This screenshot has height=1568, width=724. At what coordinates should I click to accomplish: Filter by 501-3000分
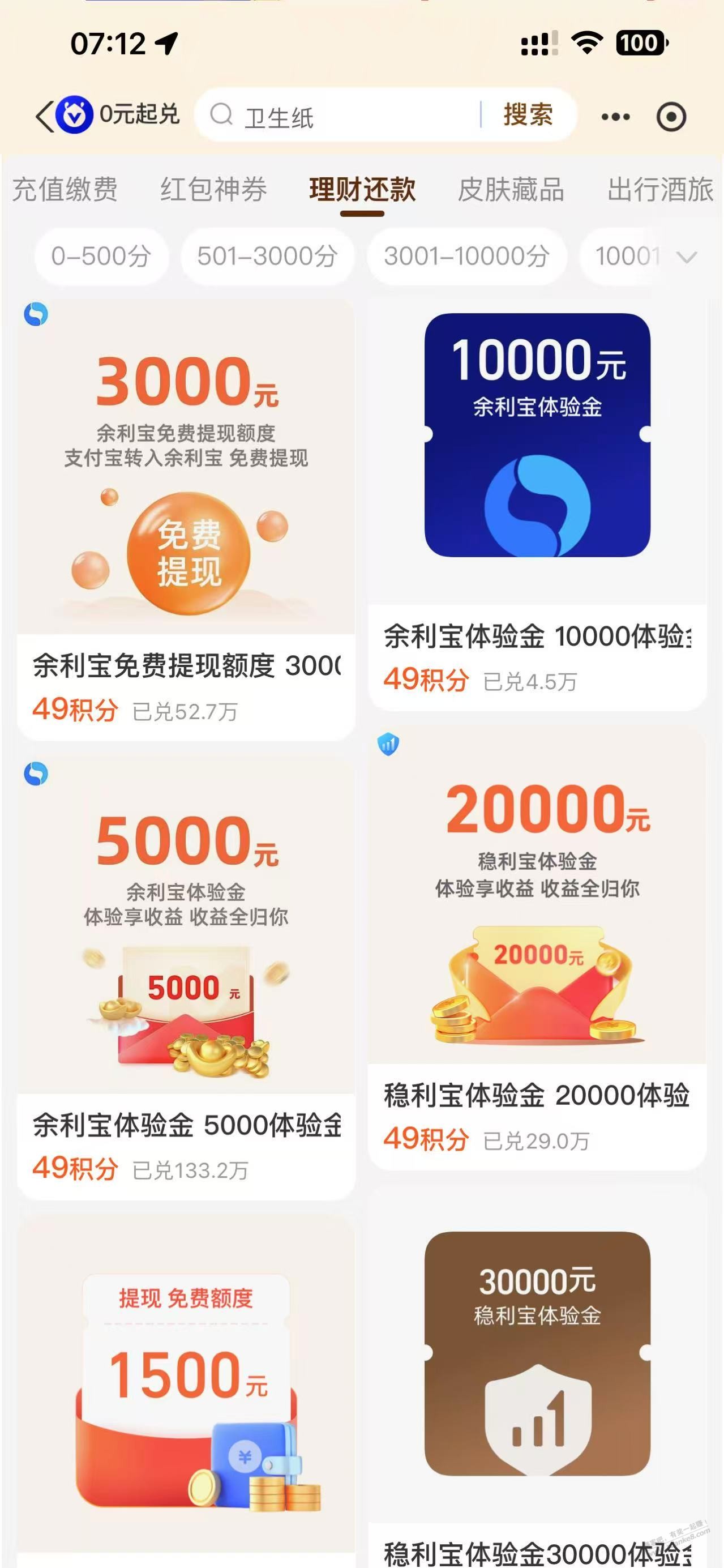pos(267,257)
